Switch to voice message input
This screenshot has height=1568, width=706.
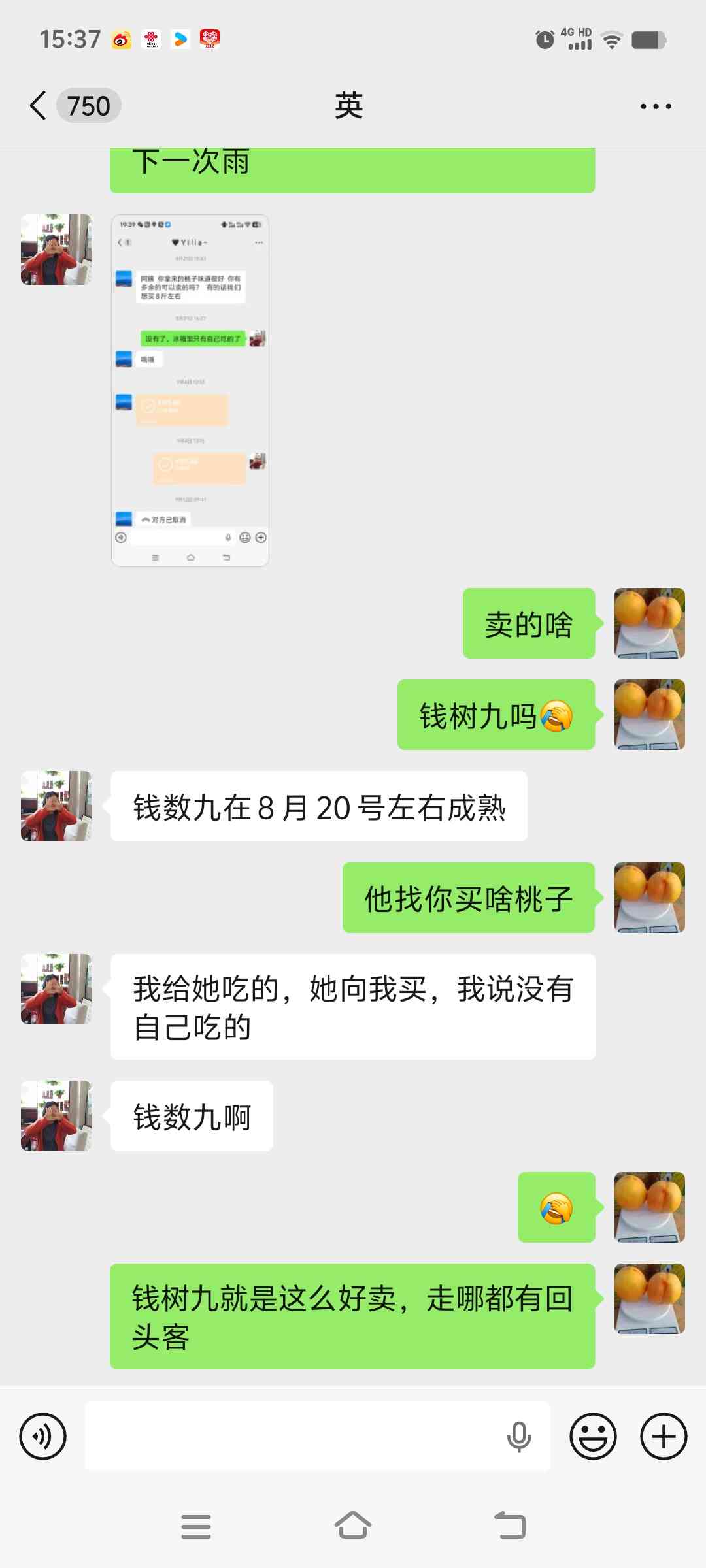click(x=43, y=1436)
